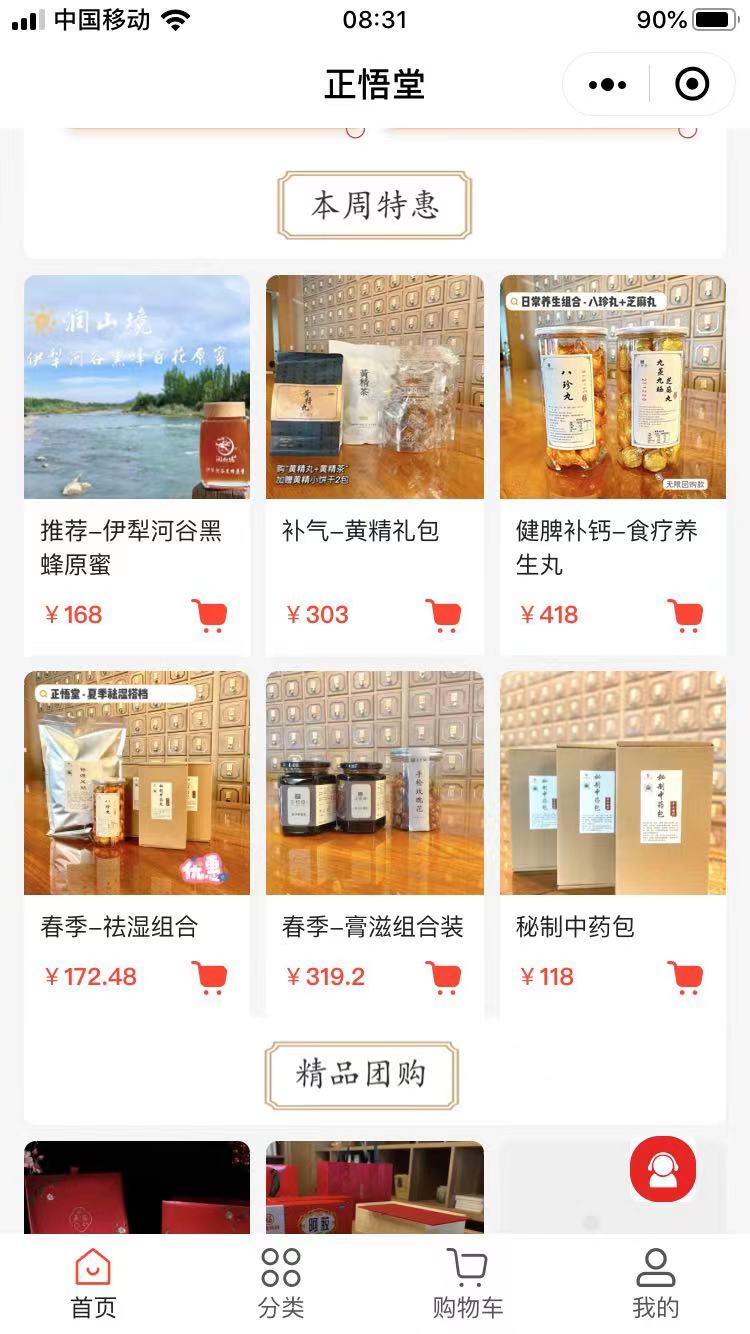Add 伊犁河谷黑蜂原蜜 to the cart

209,615
